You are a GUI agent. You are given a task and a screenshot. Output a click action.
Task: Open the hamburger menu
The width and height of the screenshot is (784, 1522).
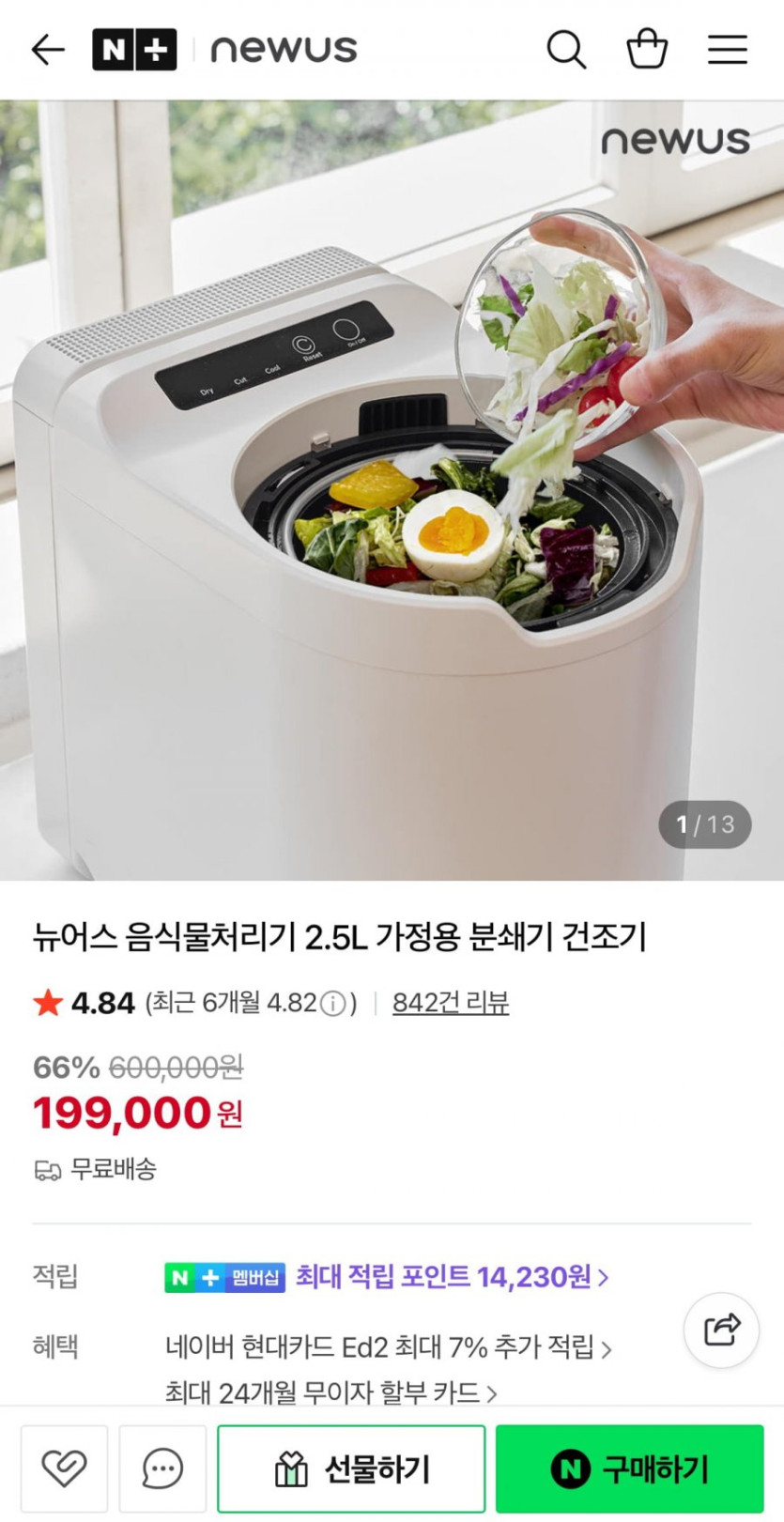(x=728, y=49)
